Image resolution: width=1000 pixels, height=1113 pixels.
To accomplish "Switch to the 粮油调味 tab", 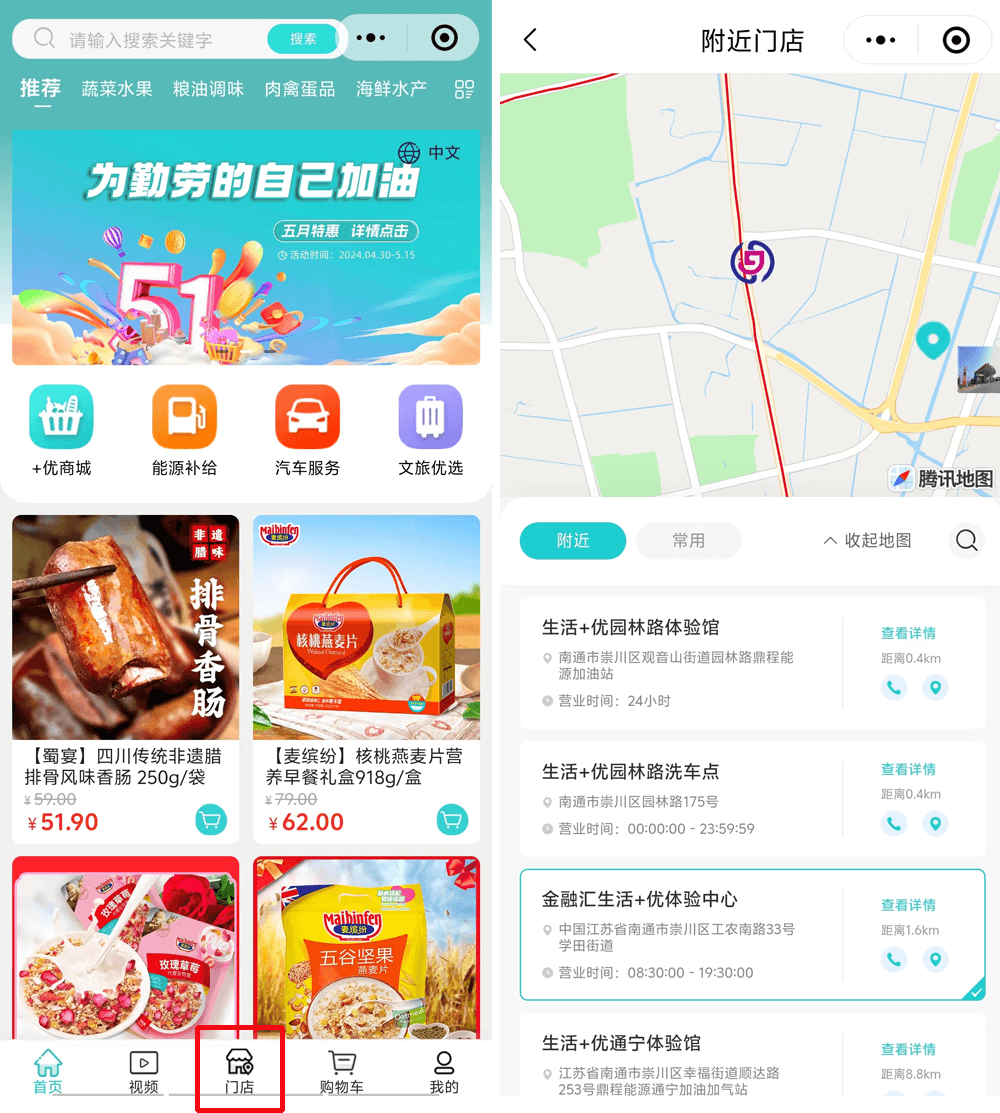I will tap(208, 89).
